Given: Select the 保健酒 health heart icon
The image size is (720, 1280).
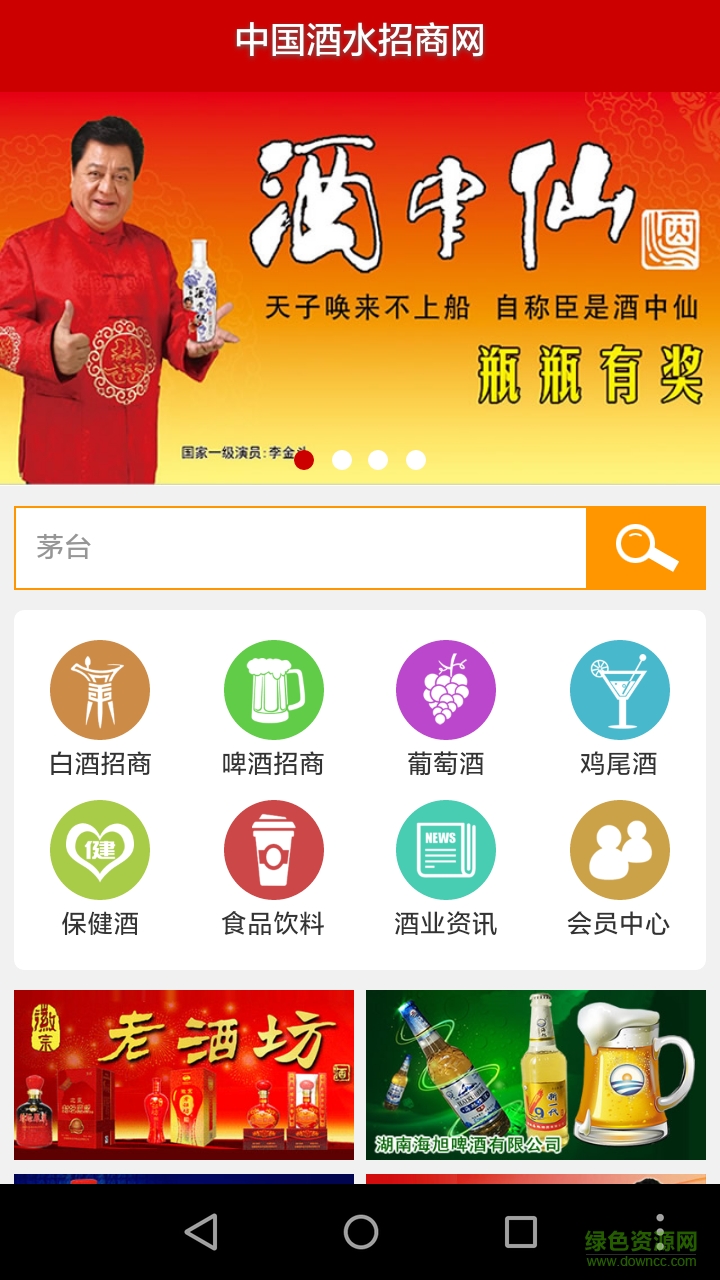Looking at the screenshot, I should (x=100, y=849).
